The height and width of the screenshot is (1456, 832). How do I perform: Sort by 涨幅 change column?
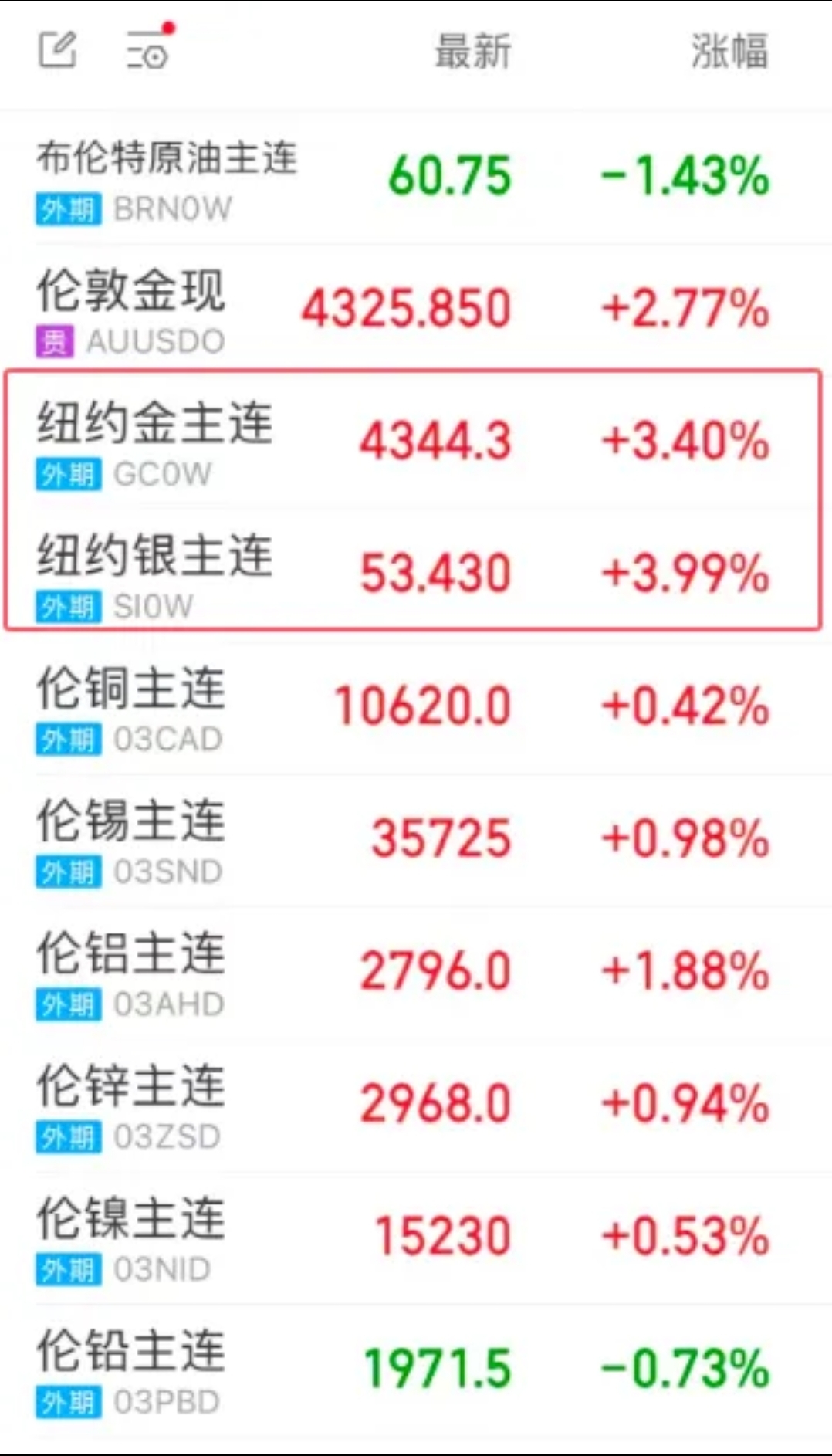coord(729,52)
